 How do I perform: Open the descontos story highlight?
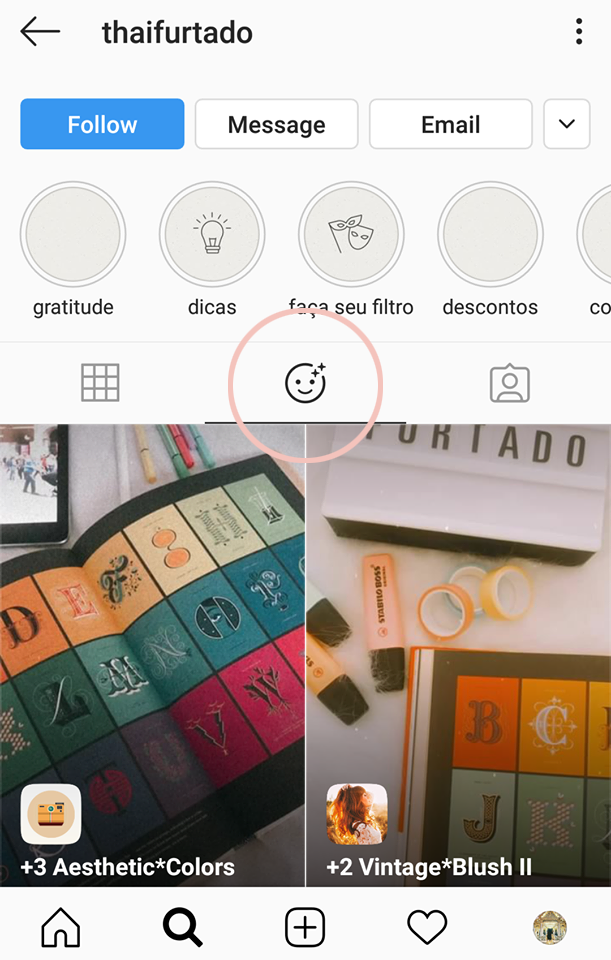coord(490,234)
